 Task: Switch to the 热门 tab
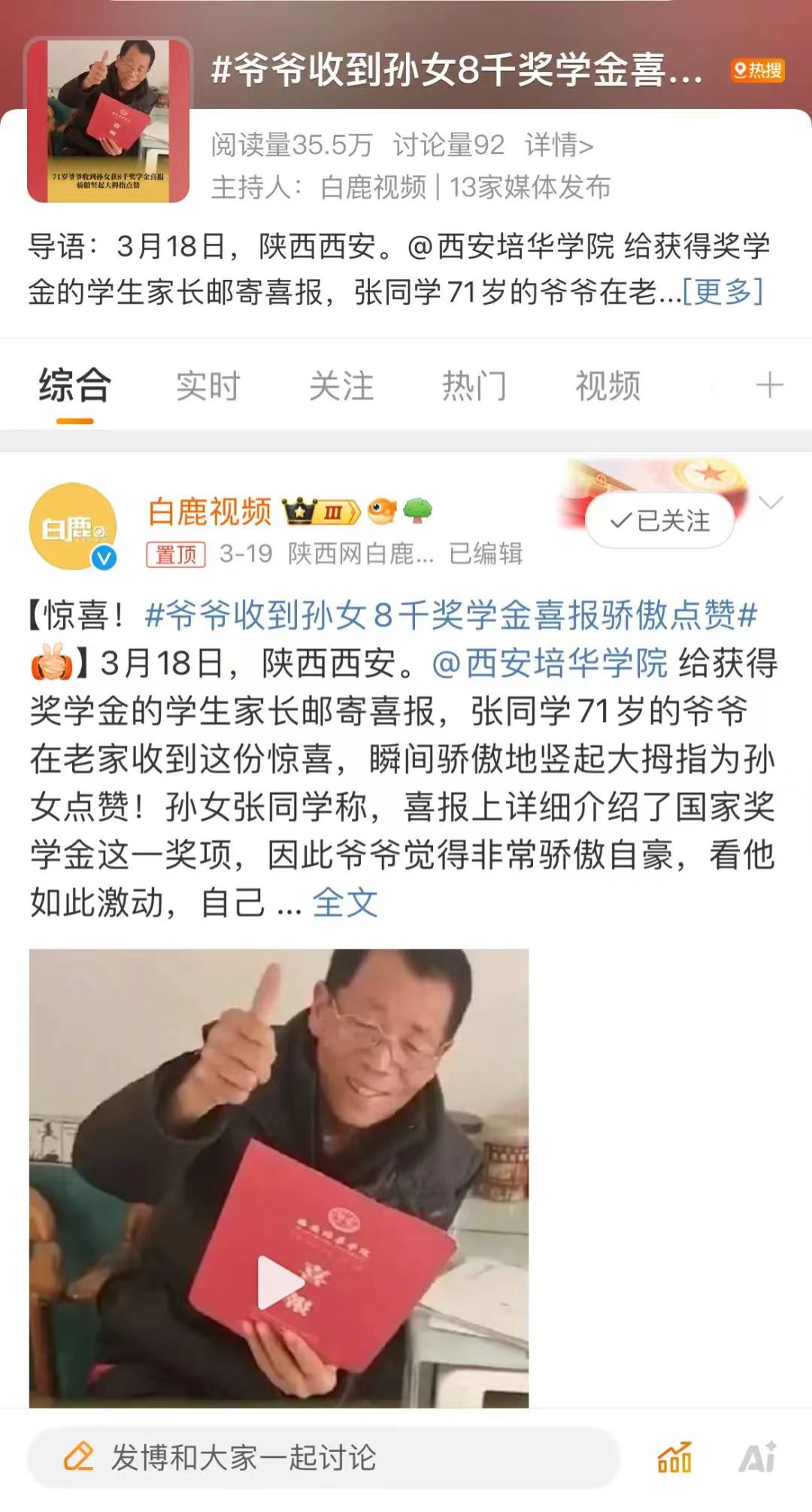(474, 387)
